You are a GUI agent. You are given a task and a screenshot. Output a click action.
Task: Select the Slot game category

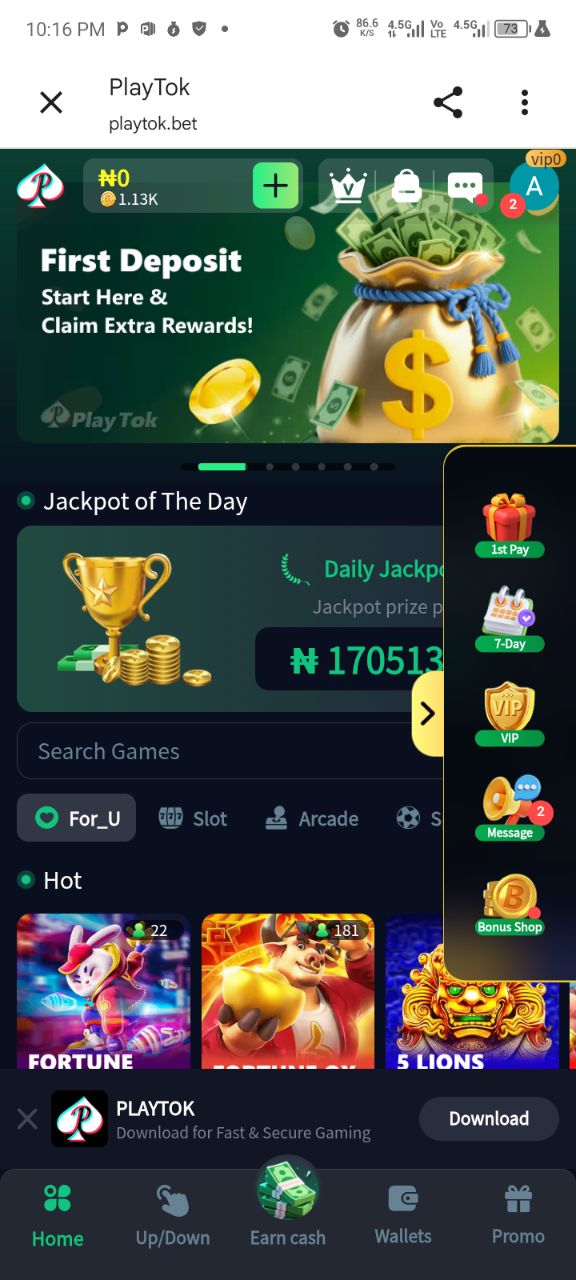coord(193,818)
